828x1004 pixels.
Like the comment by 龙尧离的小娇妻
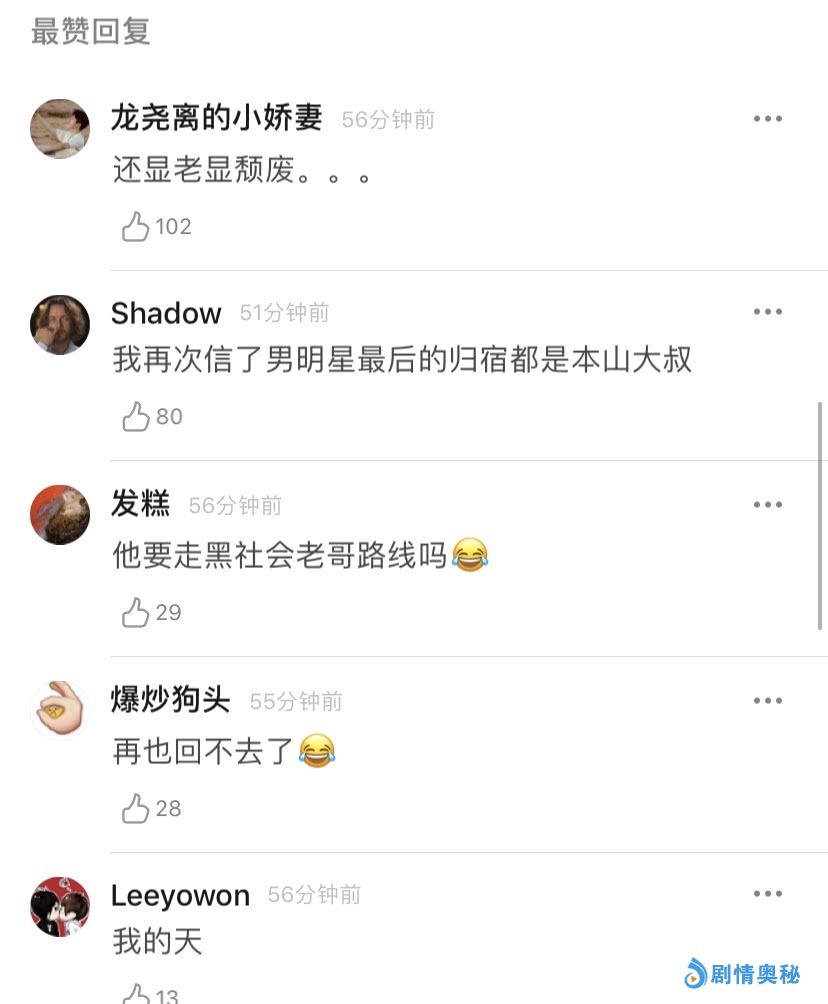pos(136,227)
